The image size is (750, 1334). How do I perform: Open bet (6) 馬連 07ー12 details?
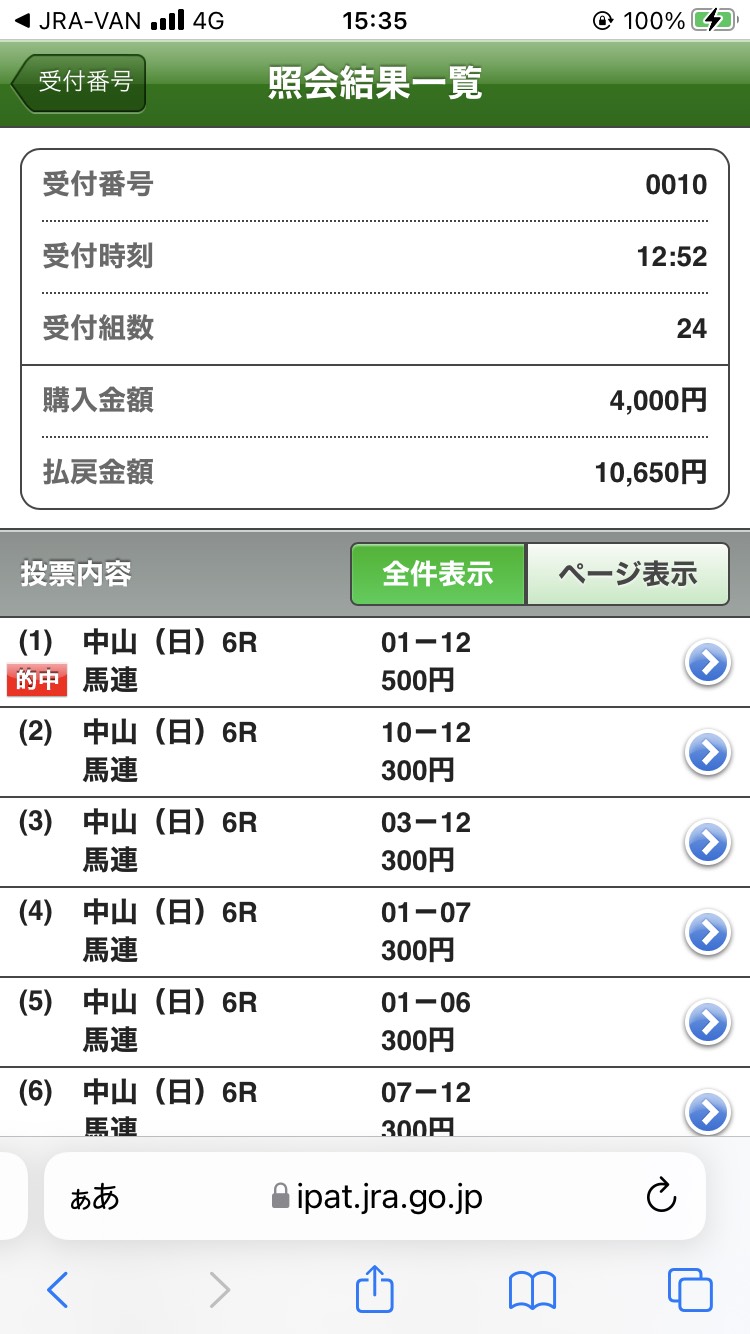(x=708, y=1110)
